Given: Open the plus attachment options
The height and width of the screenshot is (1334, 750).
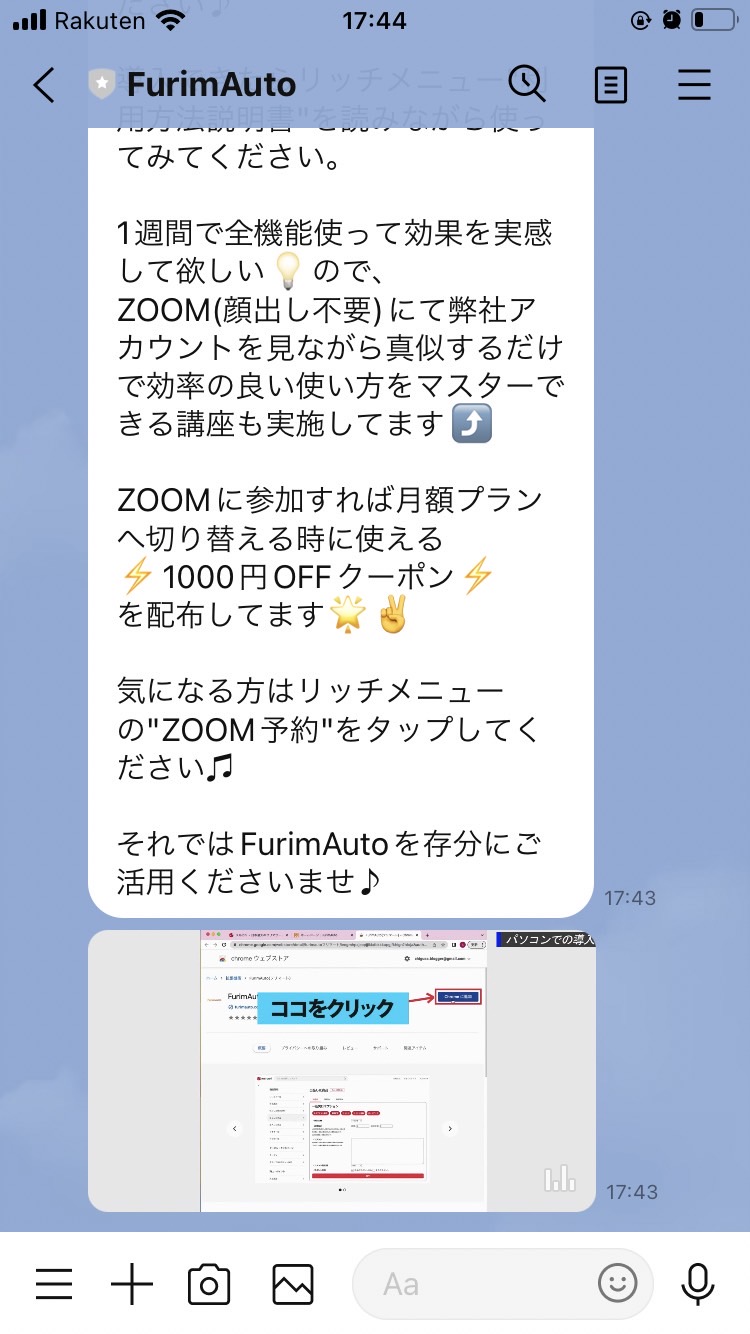Looking at the screenshot, I should pos(131,1284).
